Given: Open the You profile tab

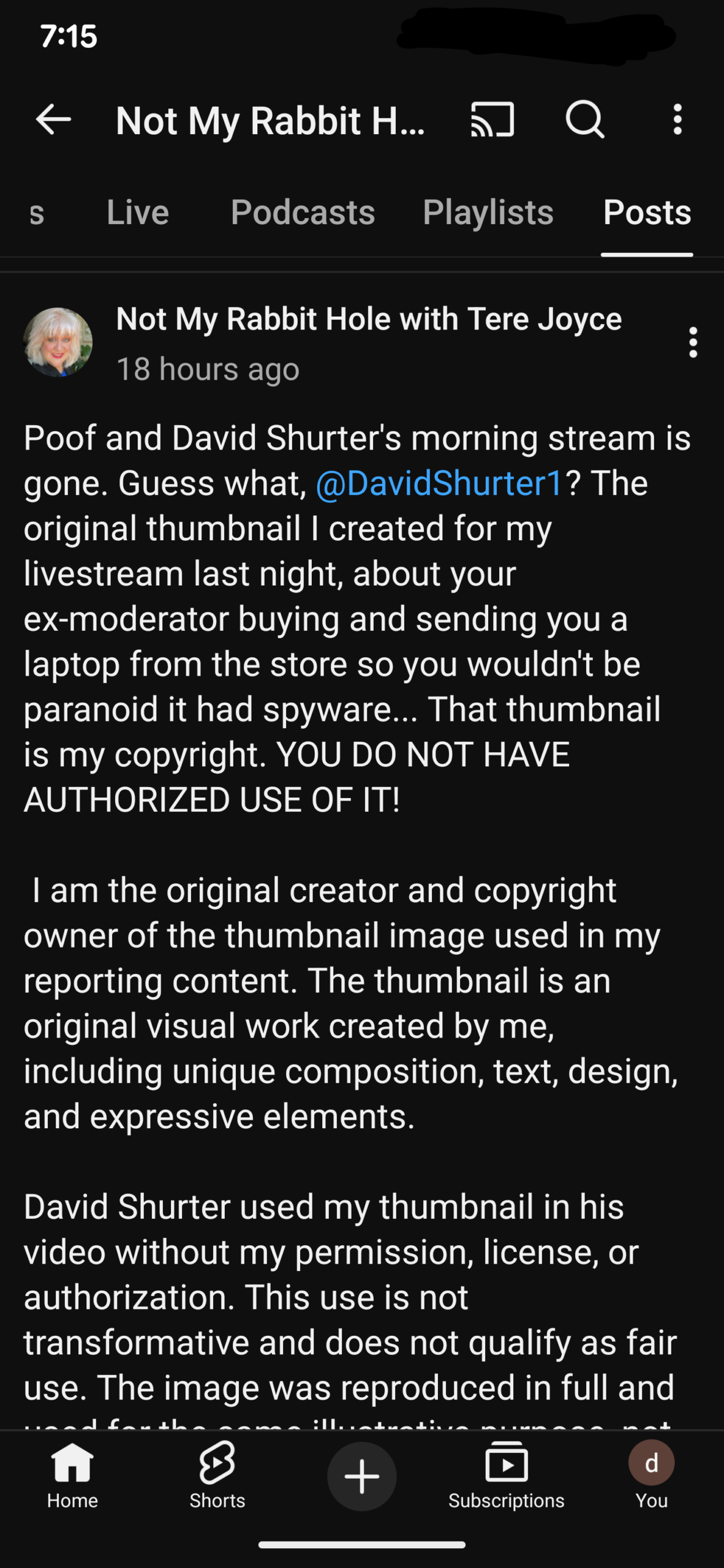Looking at the screenshot, I should point(651,1475).
